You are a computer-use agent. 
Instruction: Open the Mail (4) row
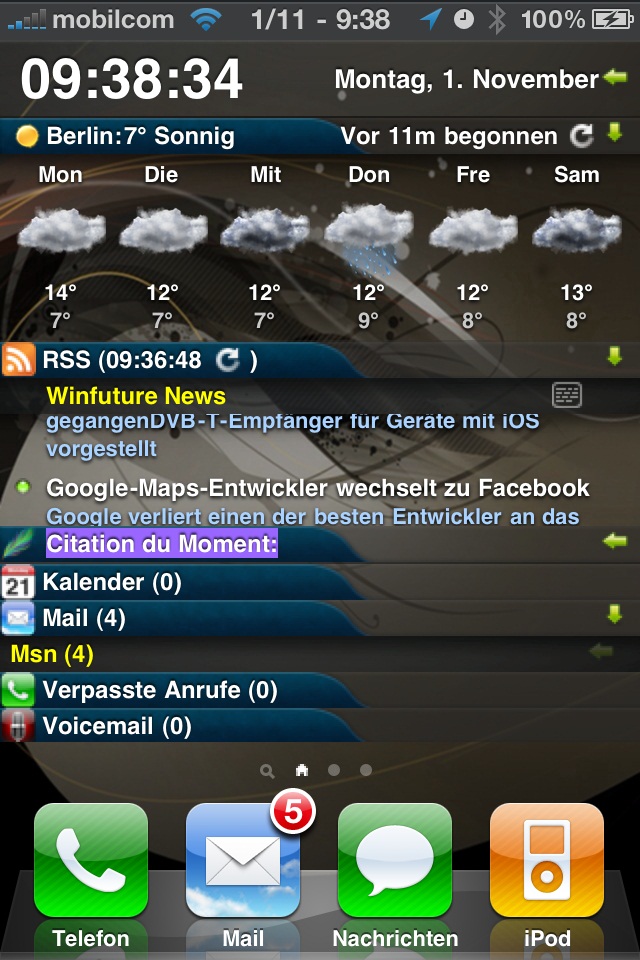[84, 618]
